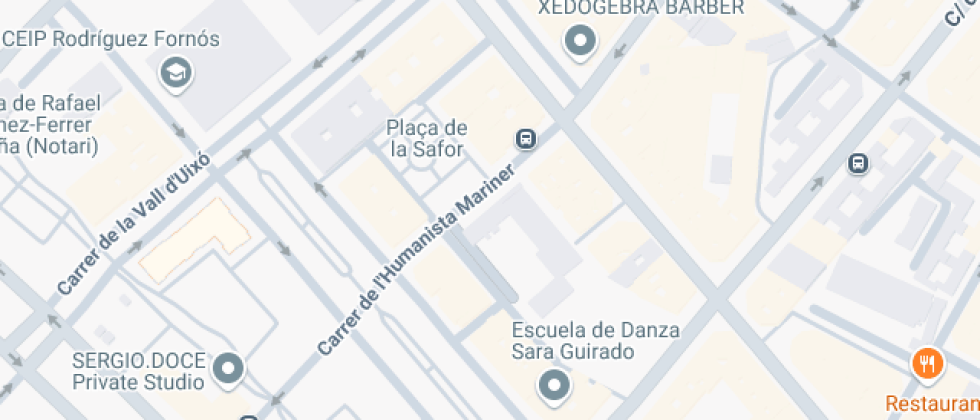The height and width of the screenshot is (420, 980).
Task: Open the CEIP Rodríguez Fornós school marker
Action: (x=176, y=74)
